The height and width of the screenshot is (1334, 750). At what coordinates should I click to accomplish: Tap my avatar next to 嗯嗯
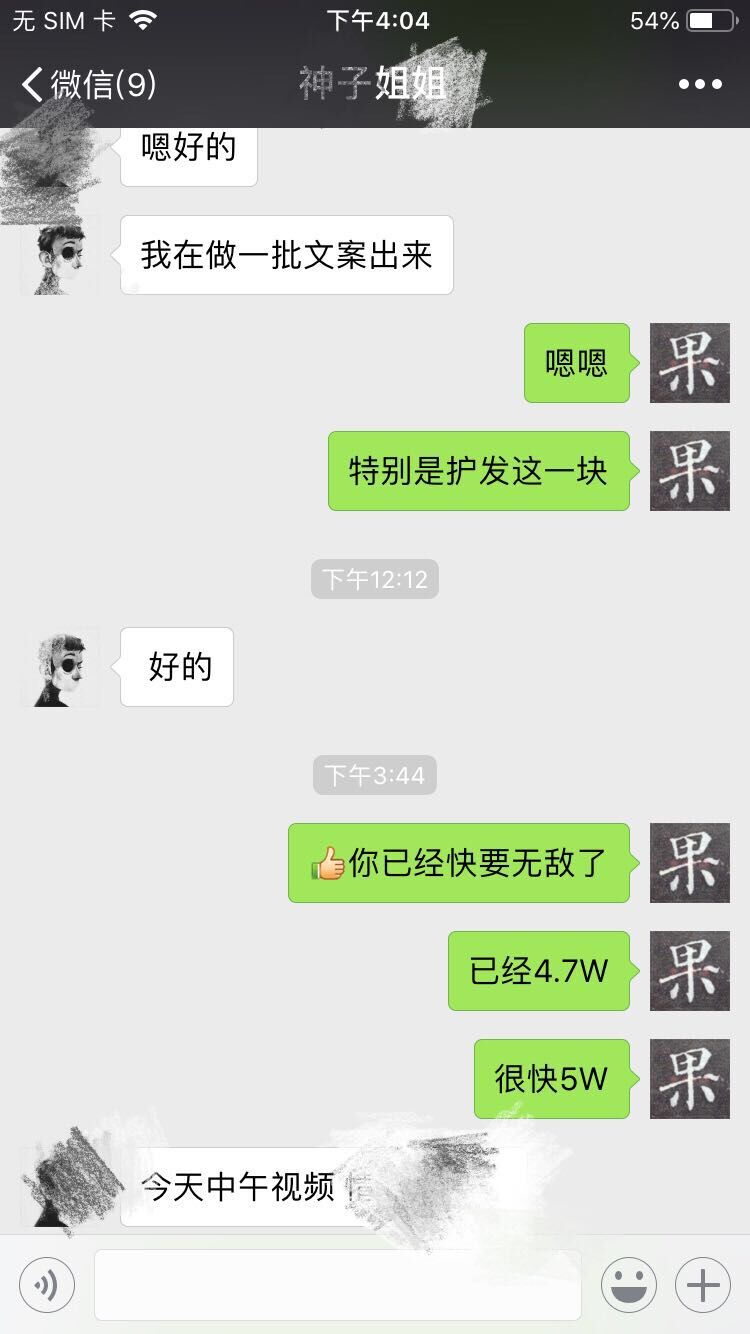(690, 363)
